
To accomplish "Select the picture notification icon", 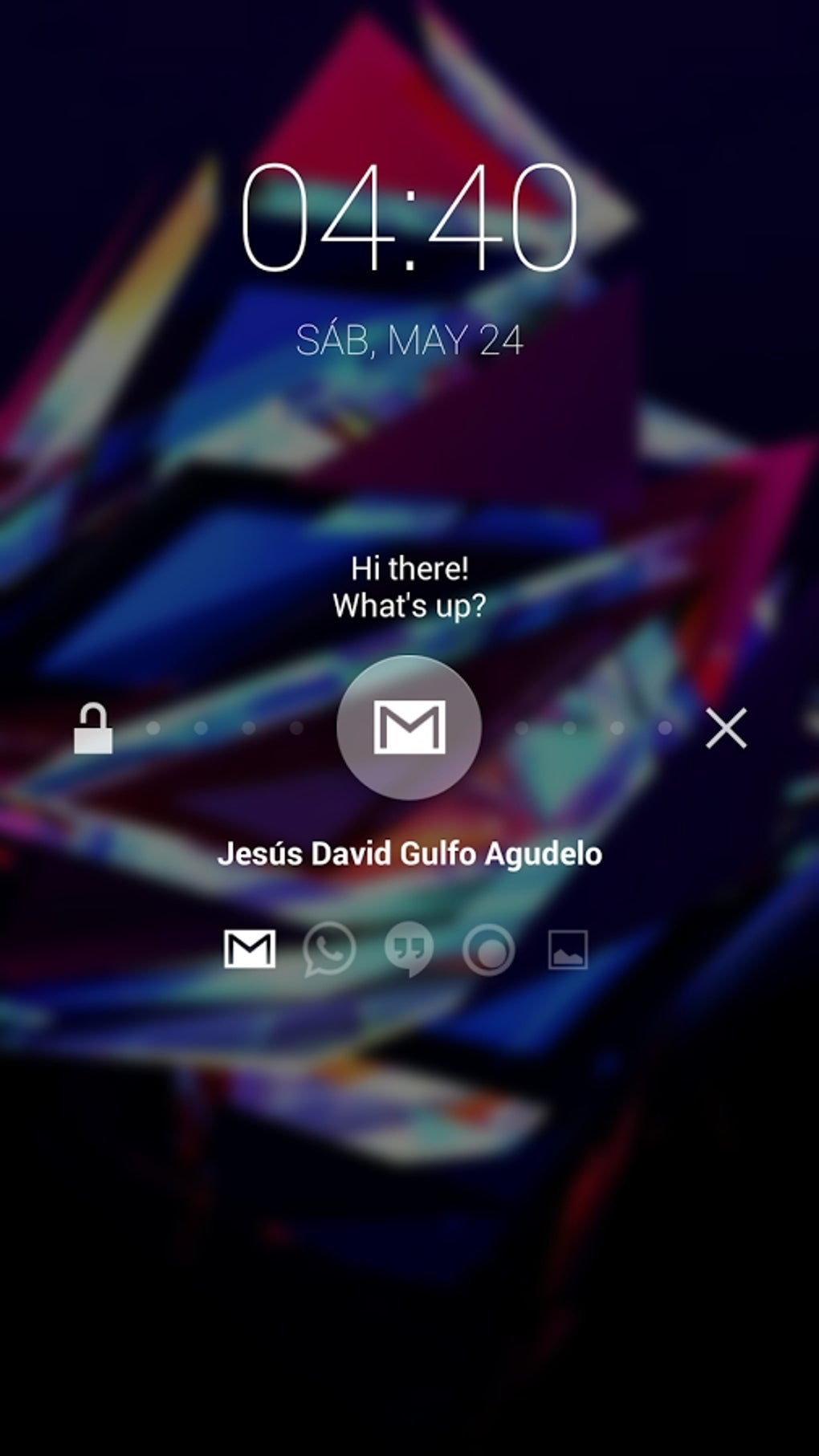I will (568, 950).
